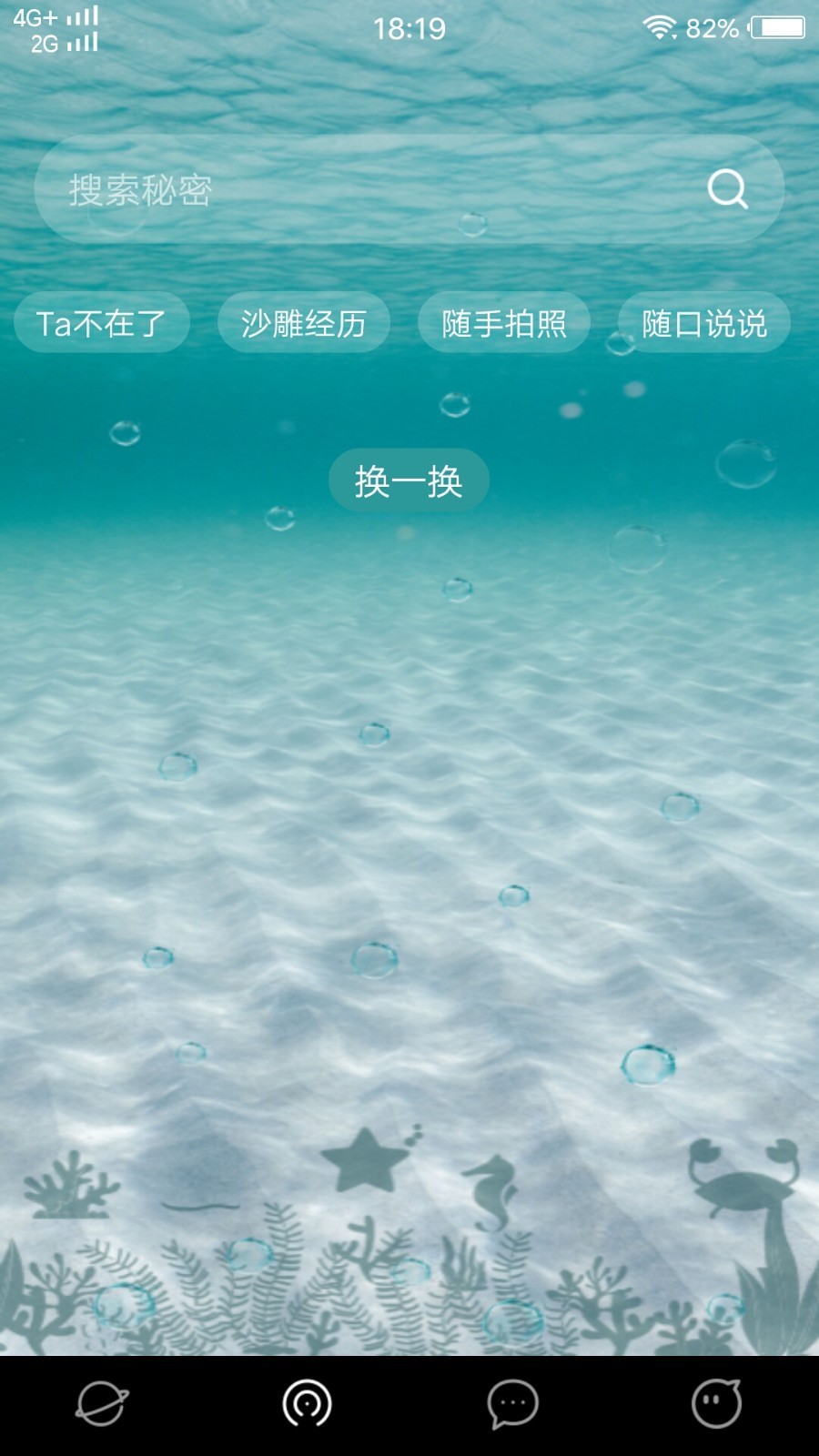Tap the battery indicator at top right
The height and width of the screenshot is (1456, 819).
tap(775, 27)
